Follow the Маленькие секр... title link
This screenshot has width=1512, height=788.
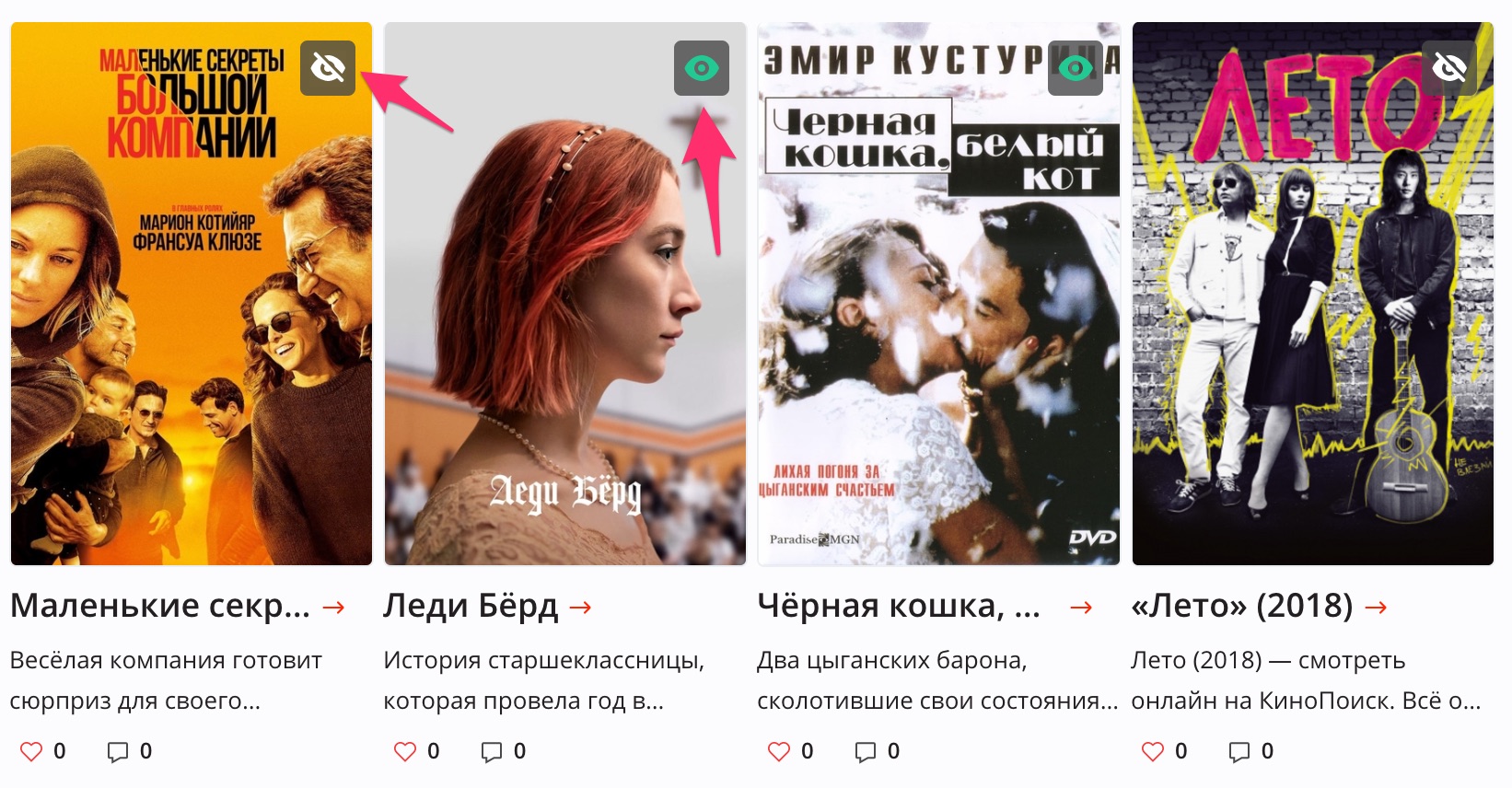[160, 606]
